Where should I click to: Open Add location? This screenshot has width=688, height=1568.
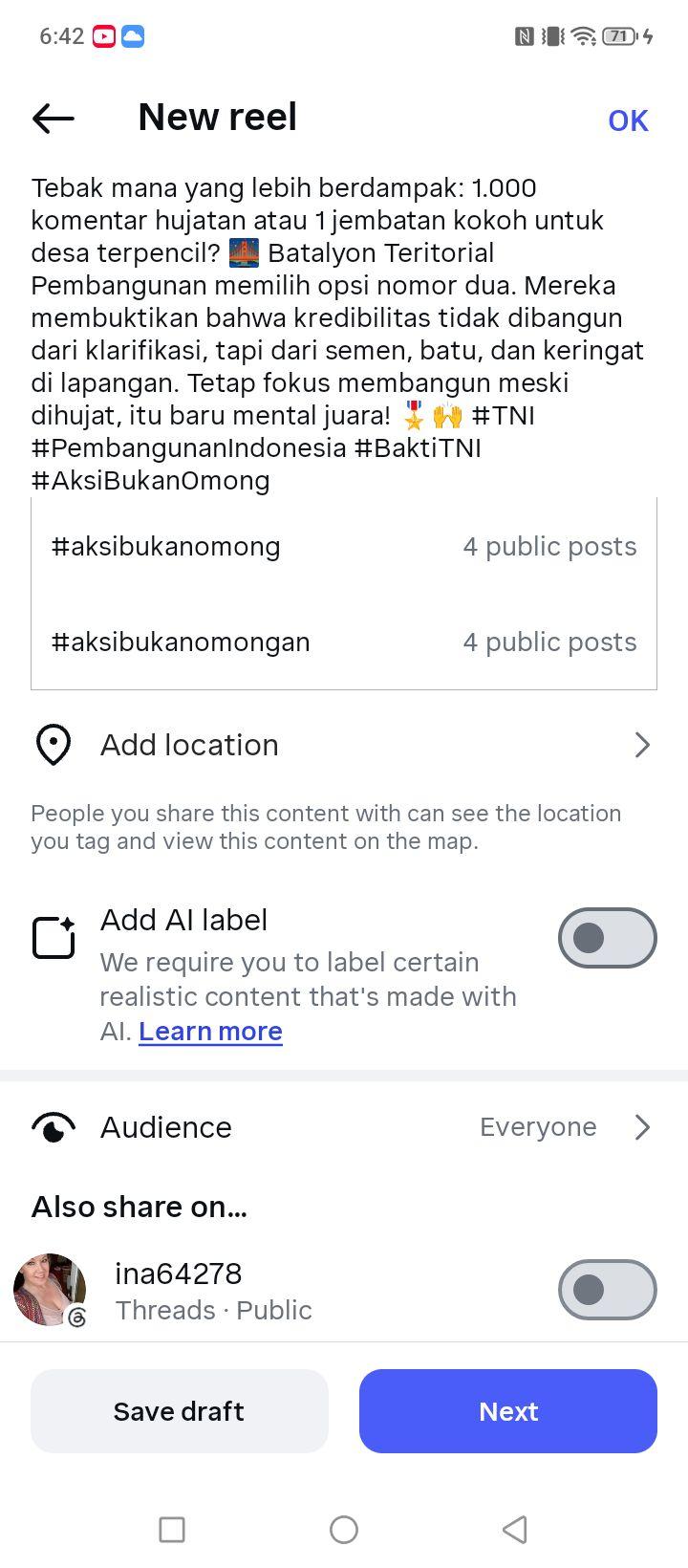tap(344, 745)
